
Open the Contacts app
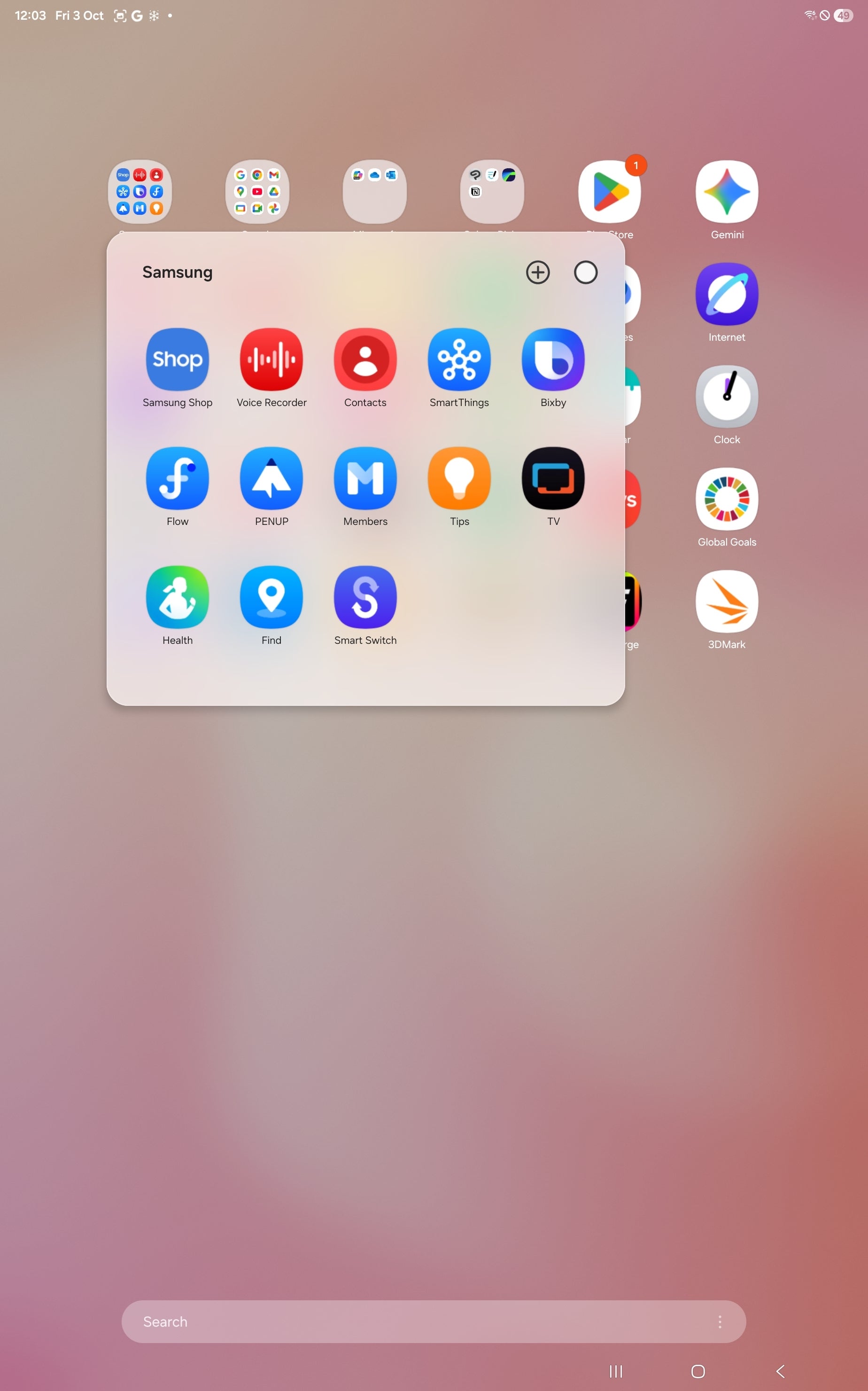click(x=365, y=359)
